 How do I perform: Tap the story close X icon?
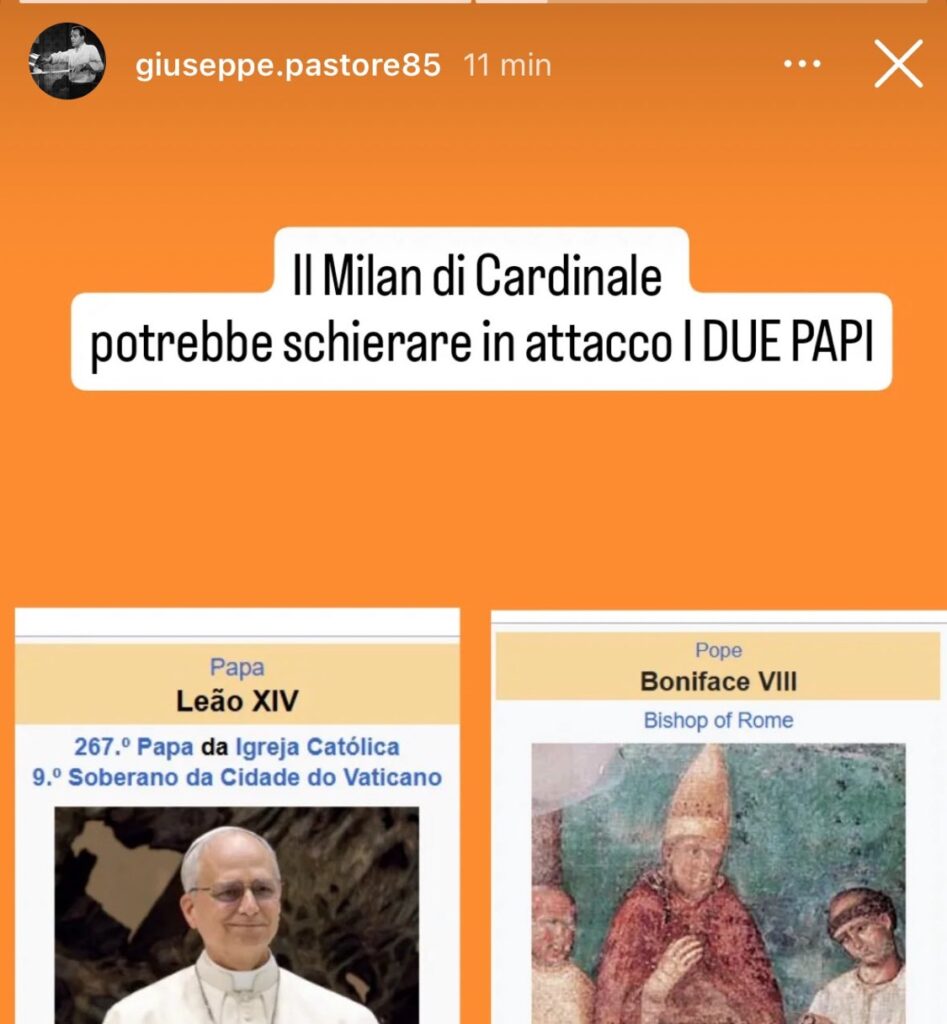pyautogui.click(x=899, y=63)
